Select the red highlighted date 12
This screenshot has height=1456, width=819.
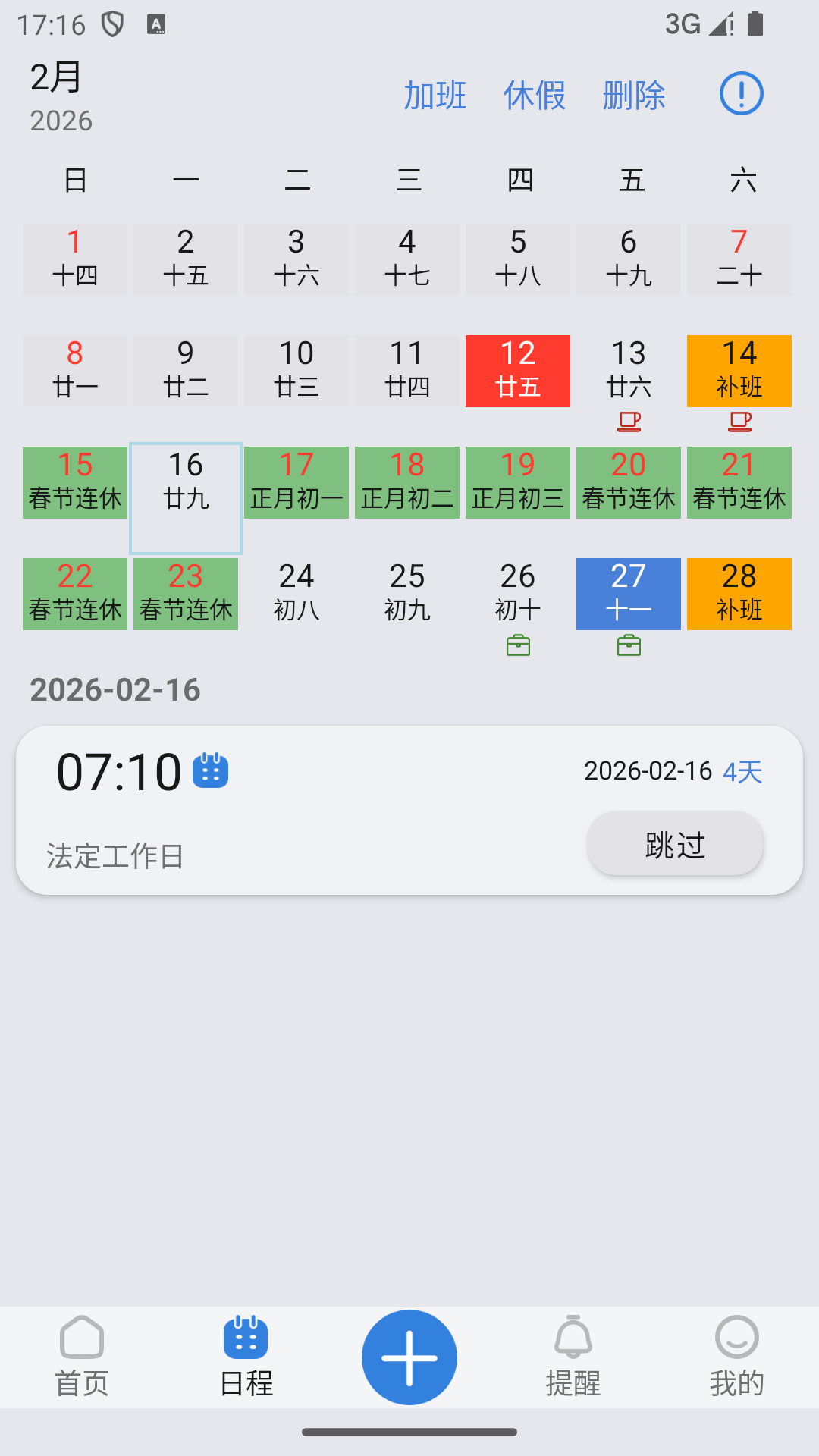[518, 371]
